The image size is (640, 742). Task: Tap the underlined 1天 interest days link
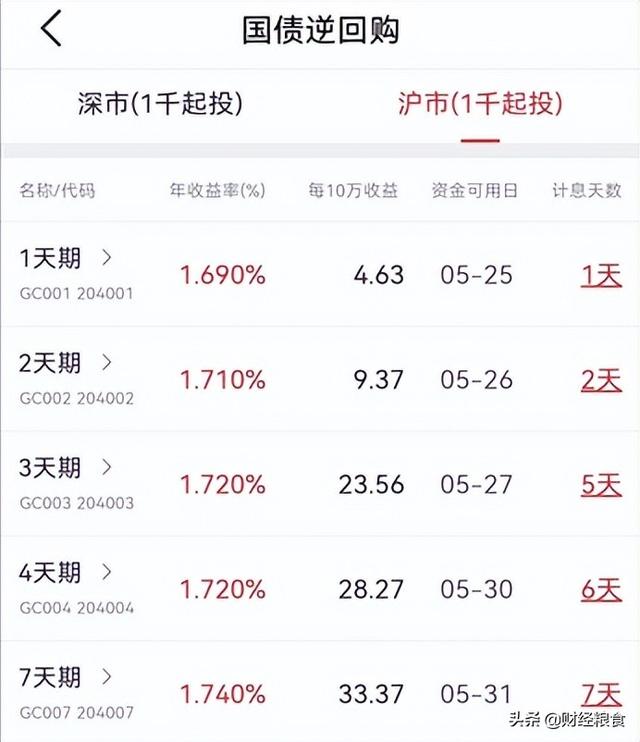pos(600,275)
